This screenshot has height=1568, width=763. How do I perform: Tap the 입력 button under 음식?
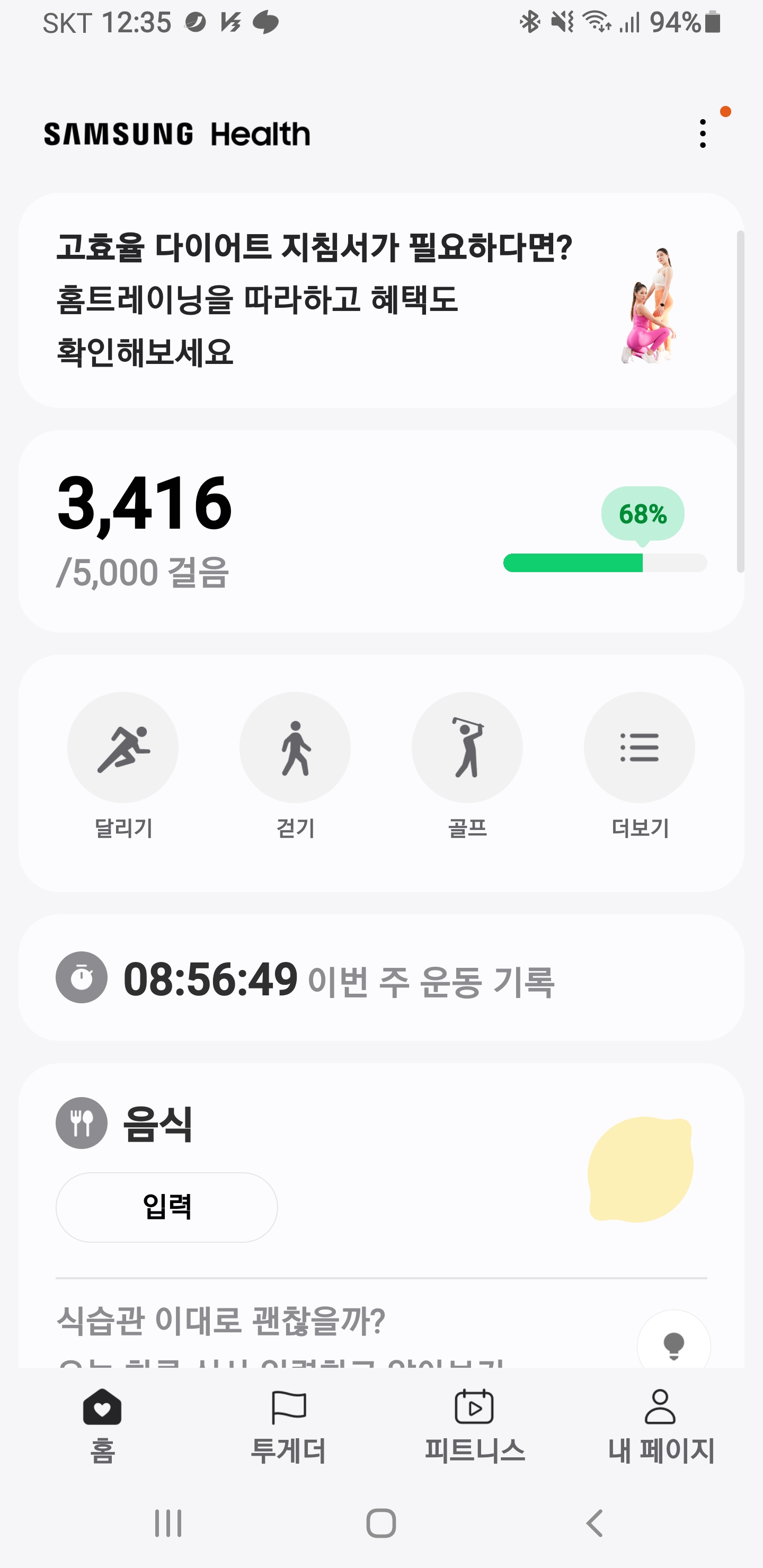click(167, 1207)
